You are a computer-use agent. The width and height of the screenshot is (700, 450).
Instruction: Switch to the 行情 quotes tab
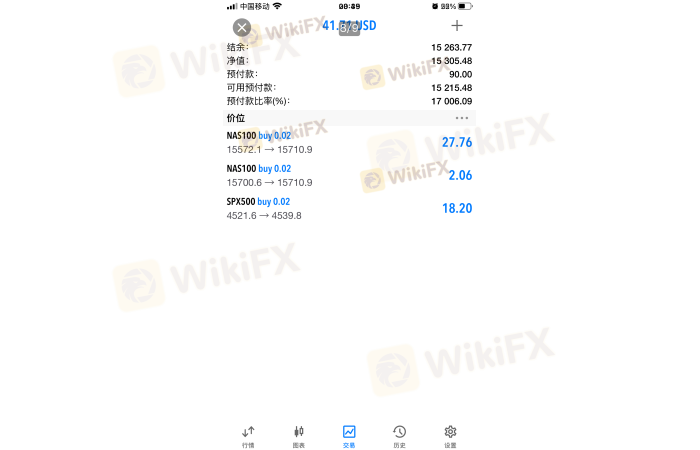point(248,435)
